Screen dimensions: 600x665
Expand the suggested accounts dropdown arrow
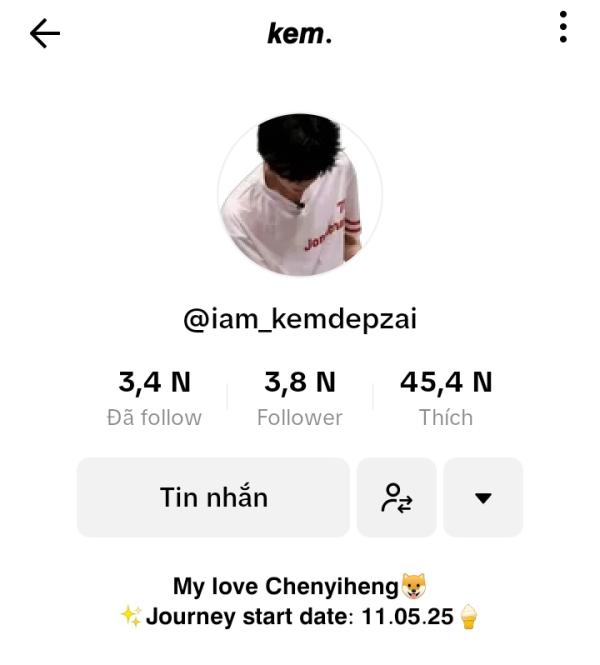point(483,498)
